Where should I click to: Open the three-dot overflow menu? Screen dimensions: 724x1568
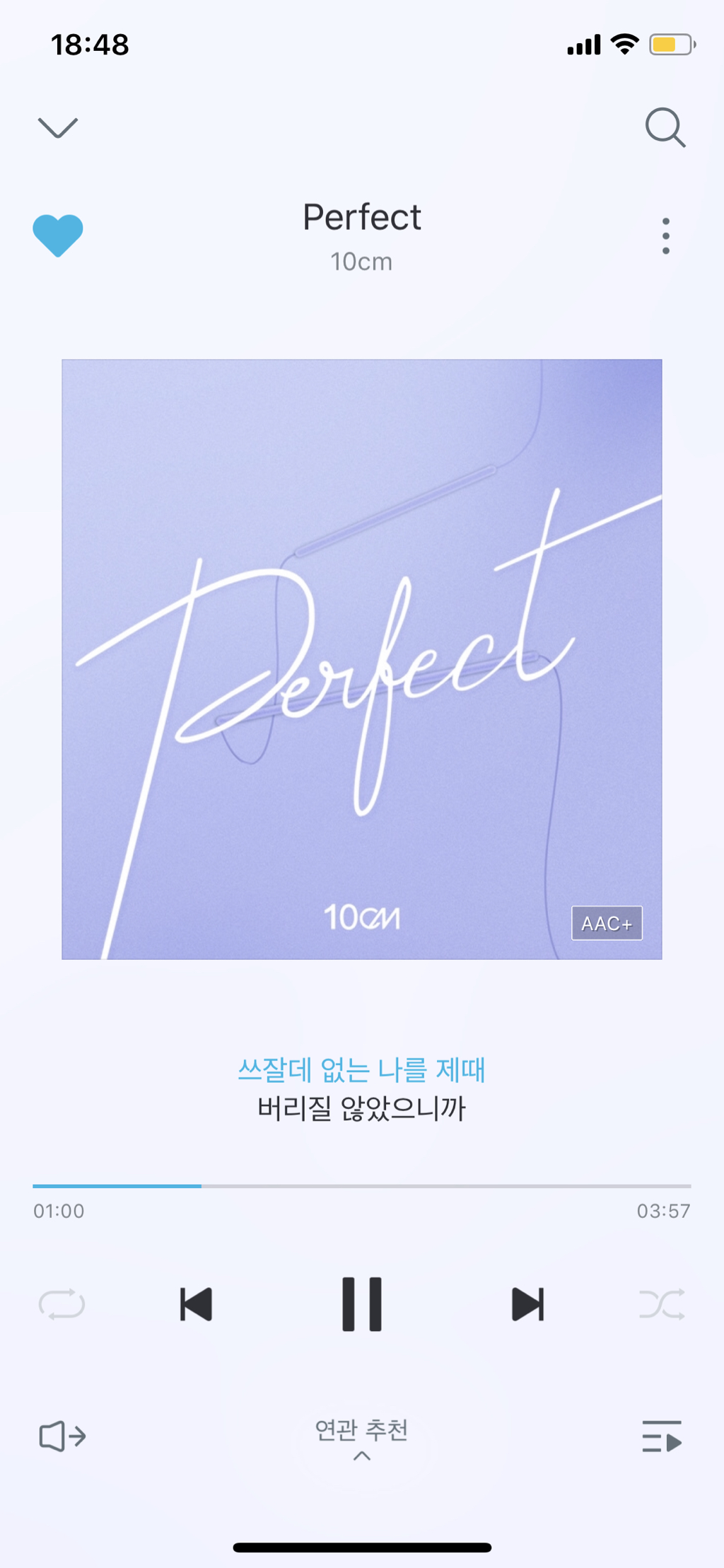[665, 236]
